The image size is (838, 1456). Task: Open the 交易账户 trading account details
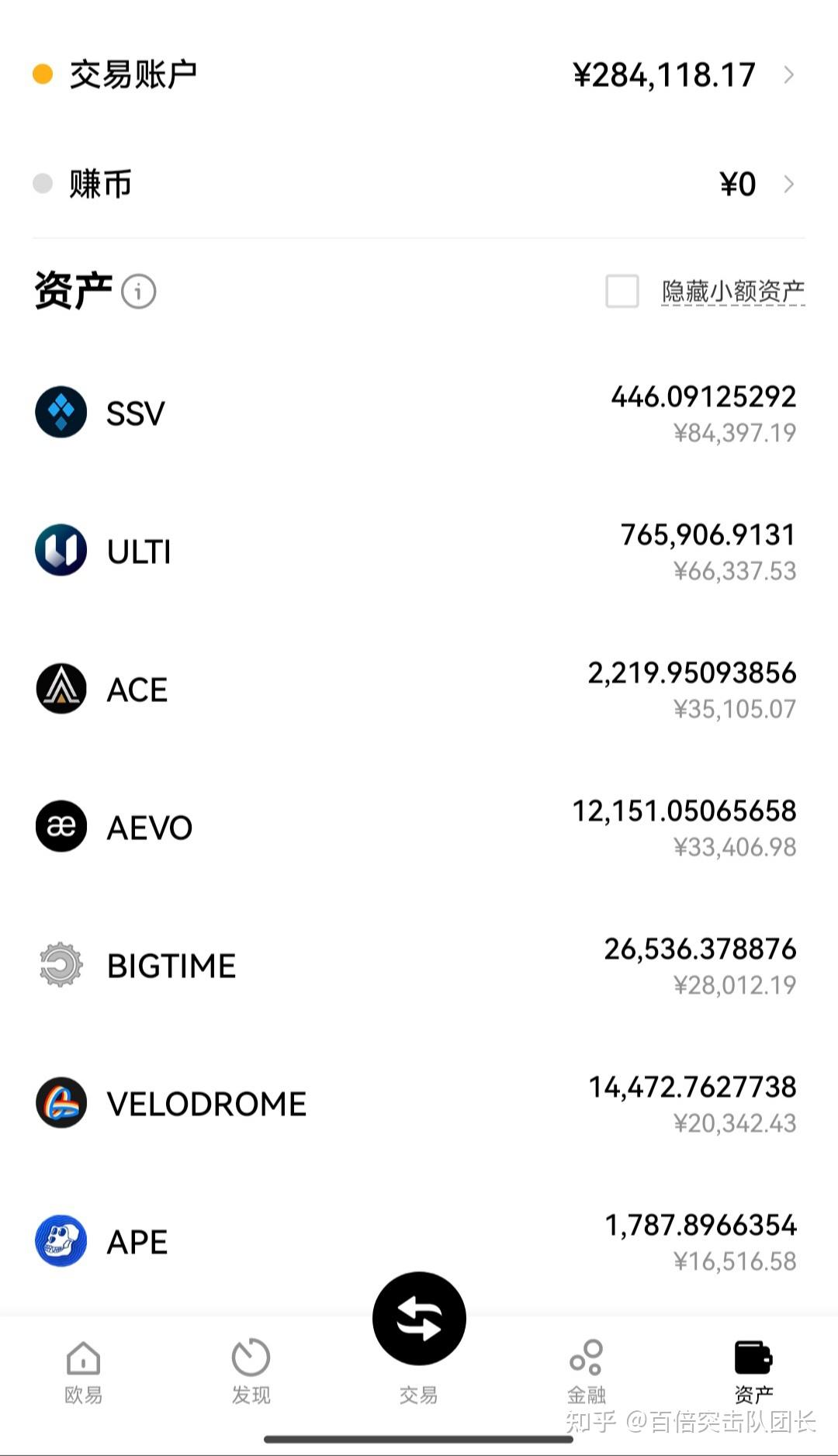[x=419, y=74]
